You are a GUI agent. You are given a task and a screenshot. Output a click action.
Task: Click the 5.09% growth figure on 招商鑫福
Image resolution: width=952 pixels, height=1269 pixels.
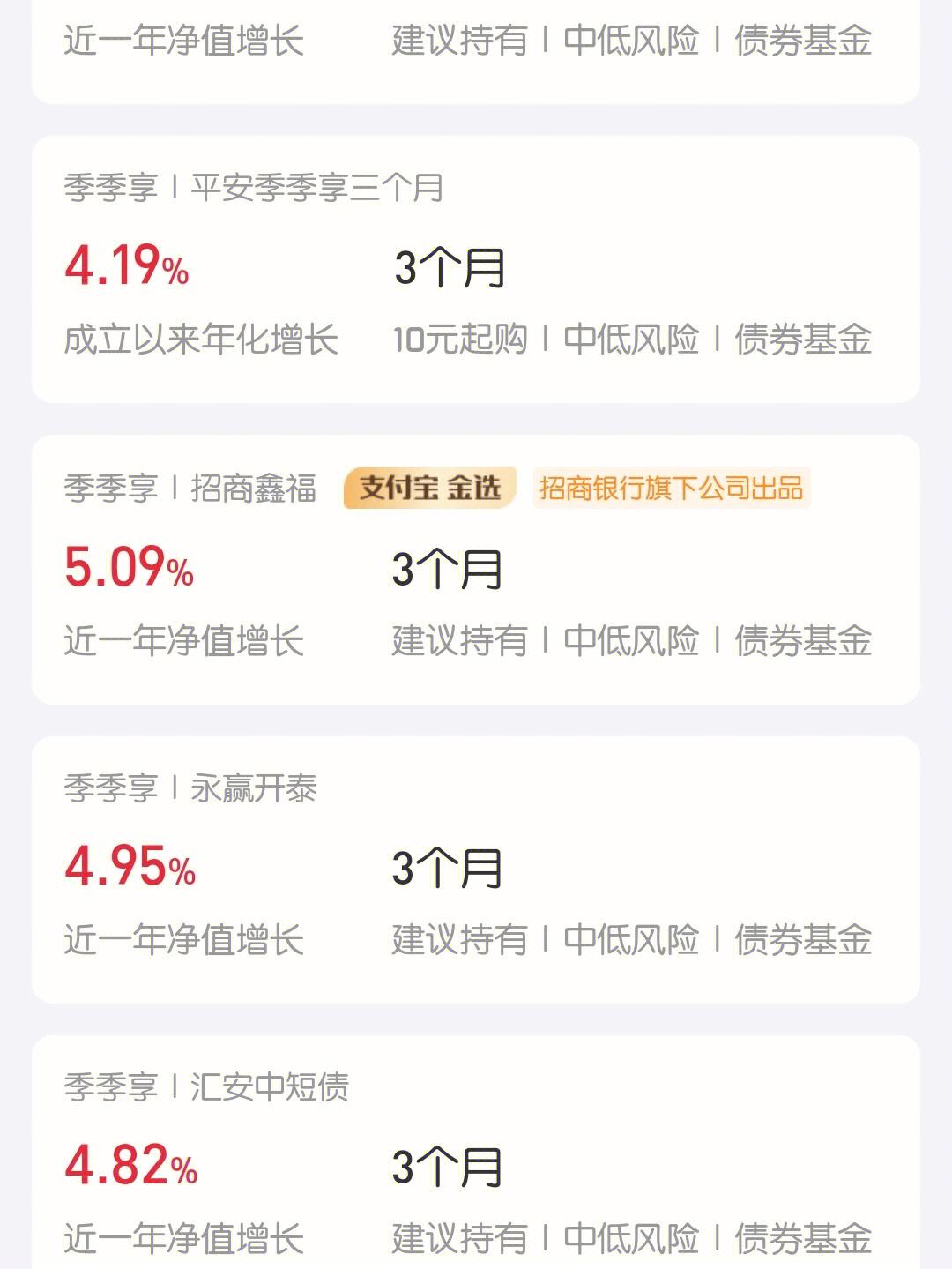128,569
